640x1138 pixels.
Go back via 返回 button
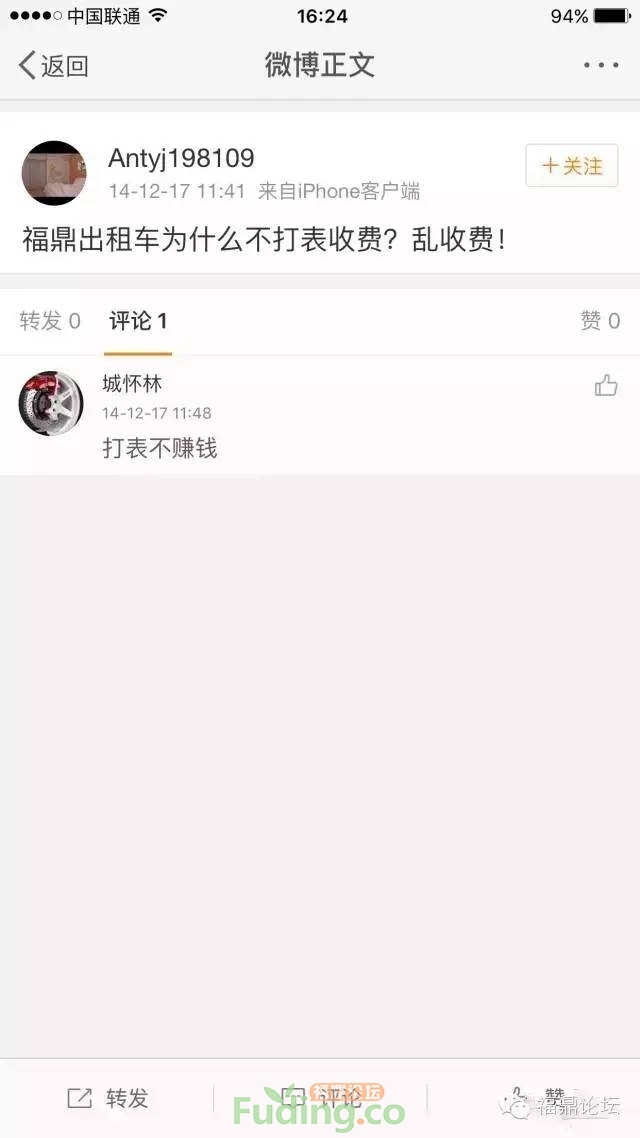[54, 66]
